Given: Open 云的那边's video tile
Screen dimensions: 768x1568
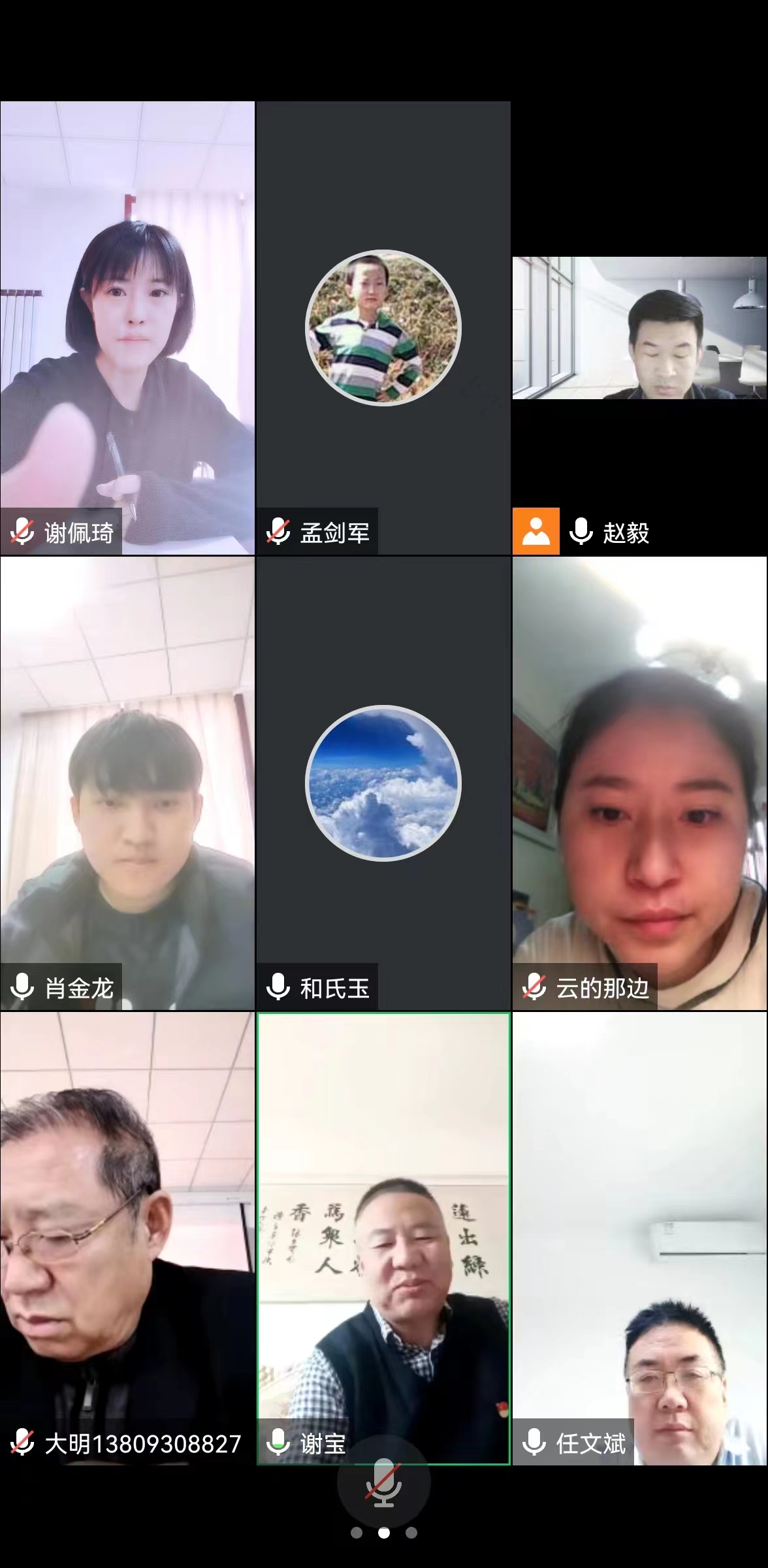Looking at the screenshot, I should (640, 783).
